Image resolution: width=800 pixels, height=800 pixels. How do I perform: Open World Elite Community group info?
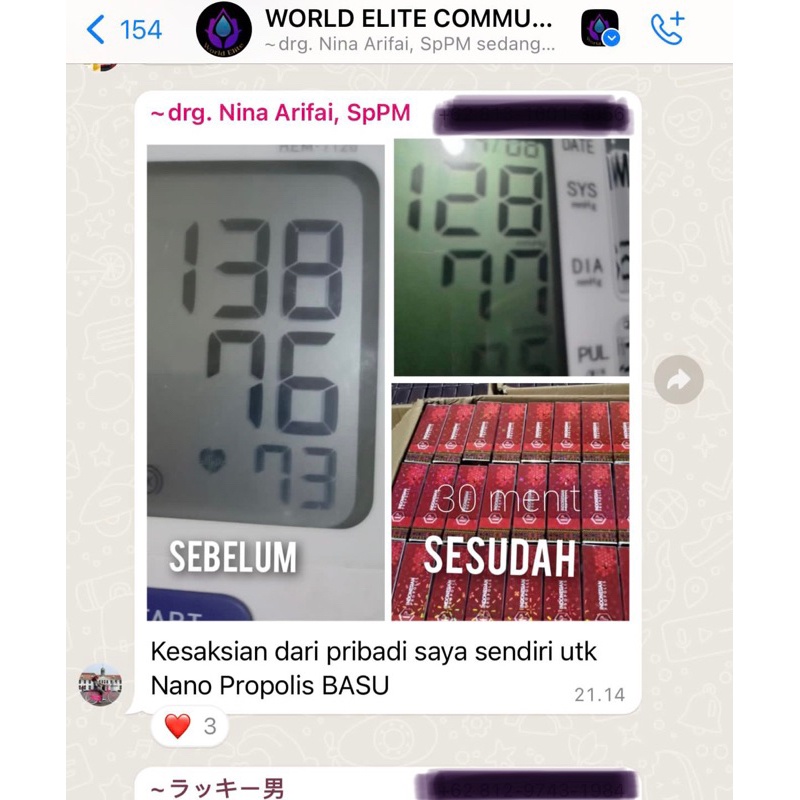408,30
